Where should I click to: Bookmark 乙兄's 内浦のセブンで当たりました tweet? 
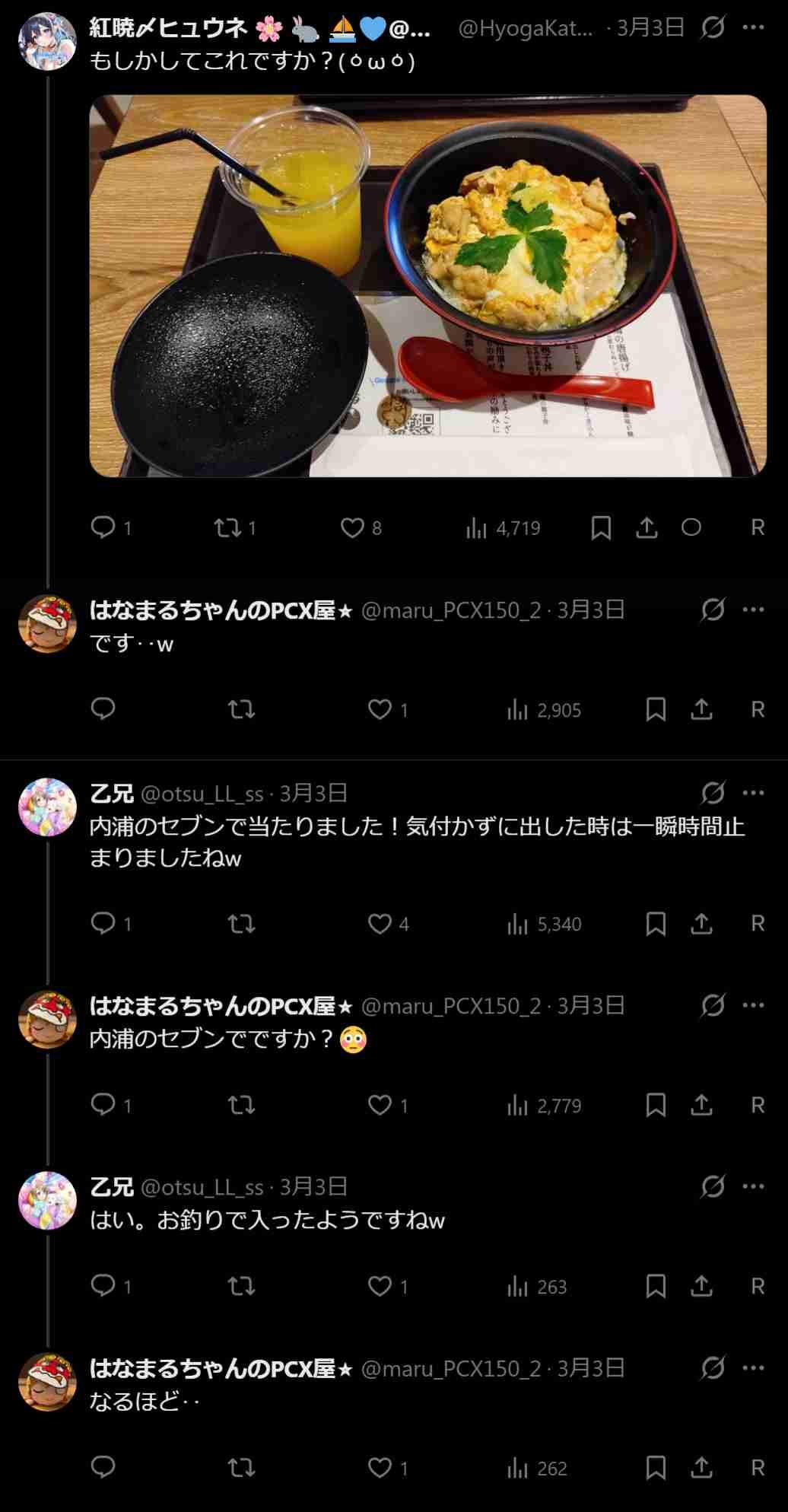pos(656,923)
